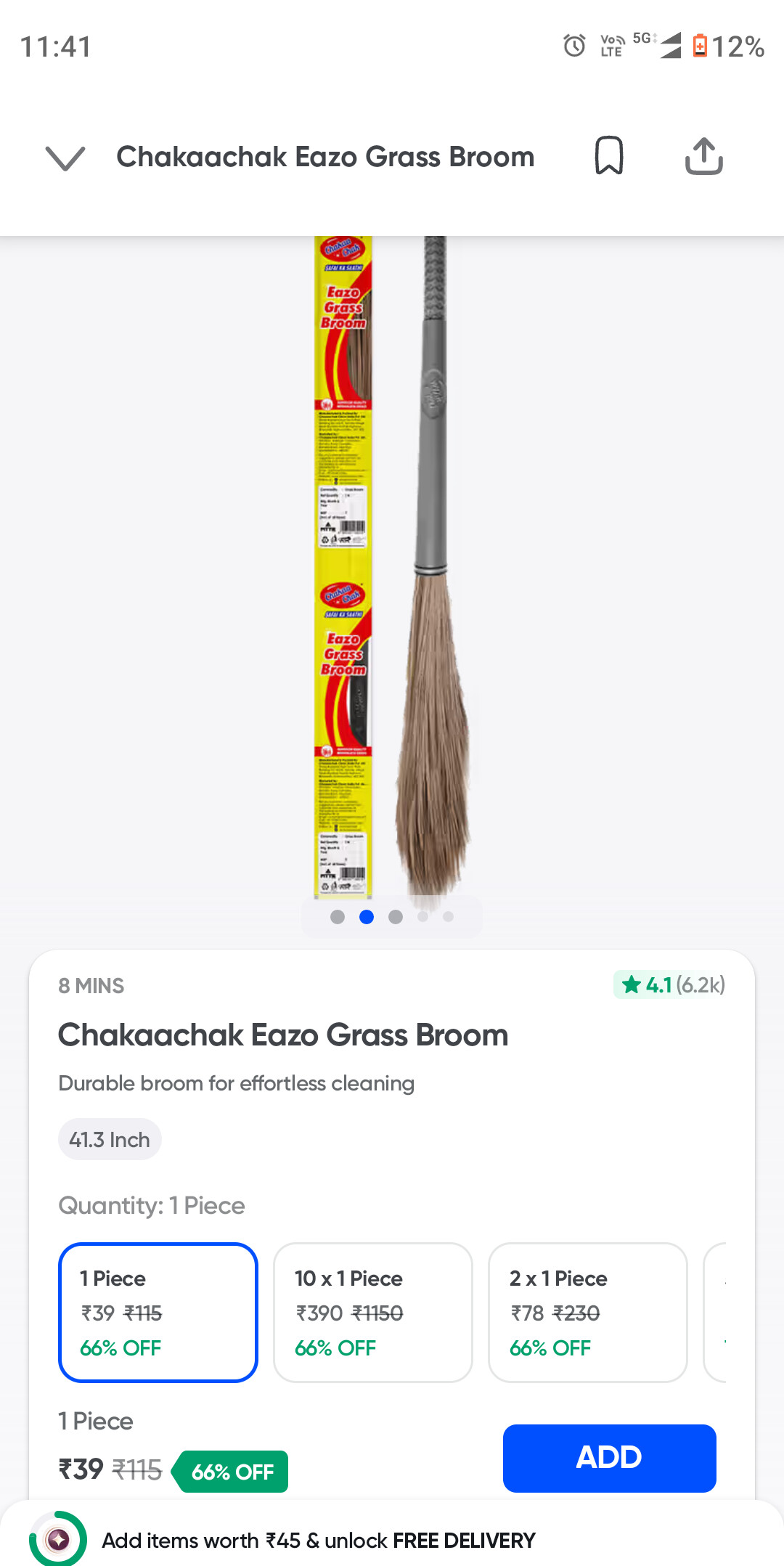Share this broom product

703,155
